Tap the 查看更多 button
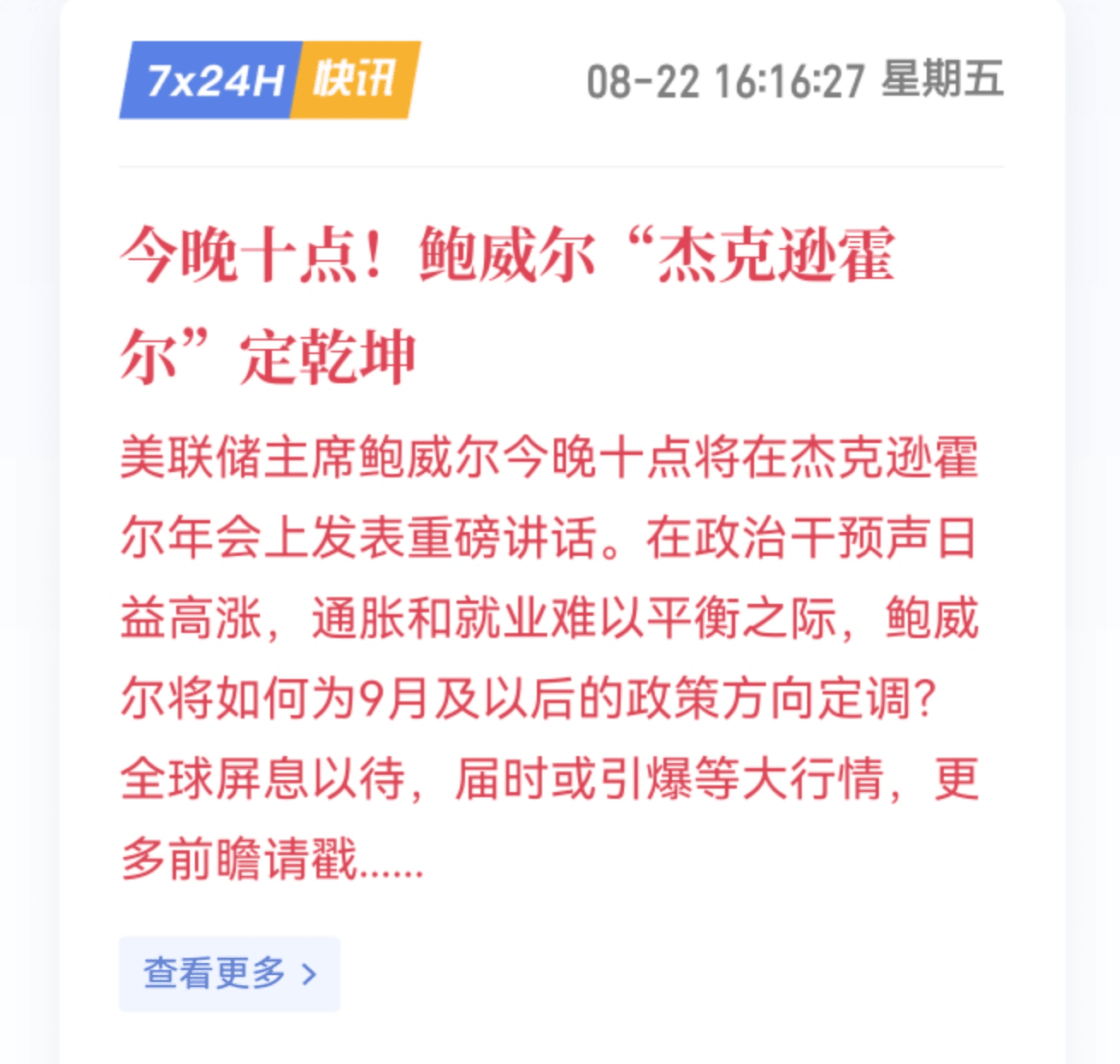 [x=229, y=973]
